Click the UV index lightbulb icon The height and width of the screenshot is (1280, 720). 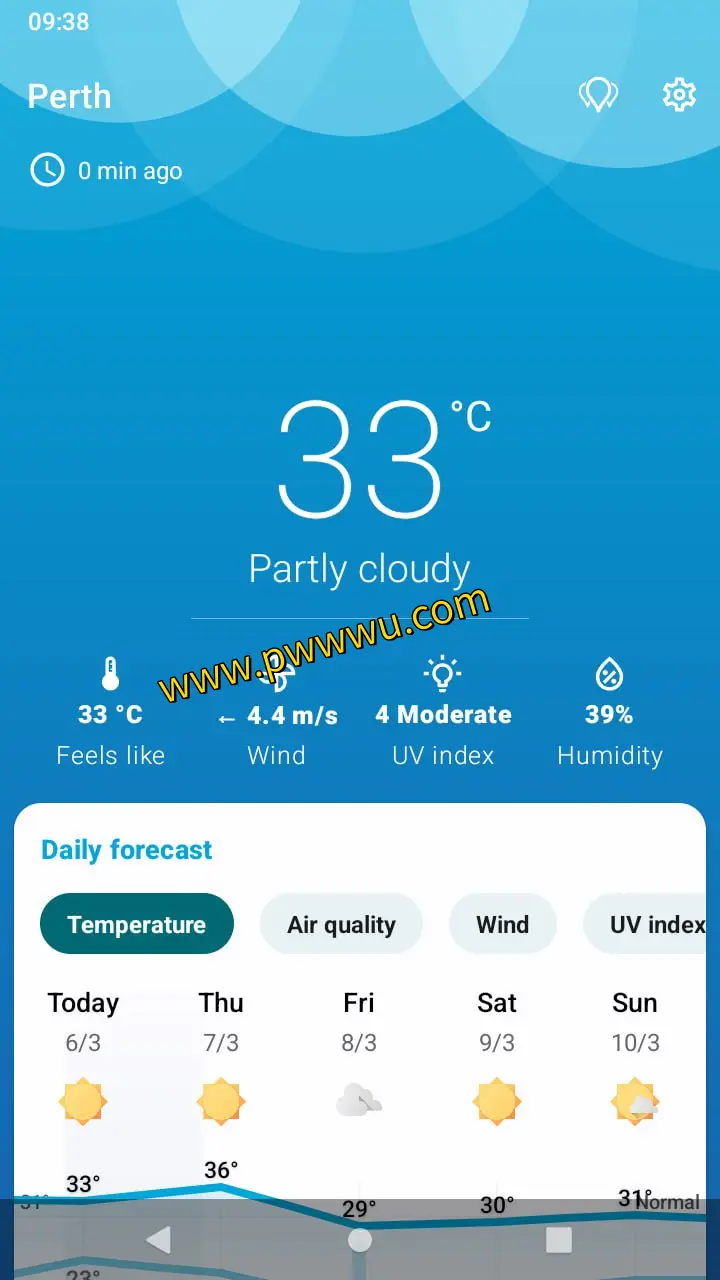coord(443,671)
